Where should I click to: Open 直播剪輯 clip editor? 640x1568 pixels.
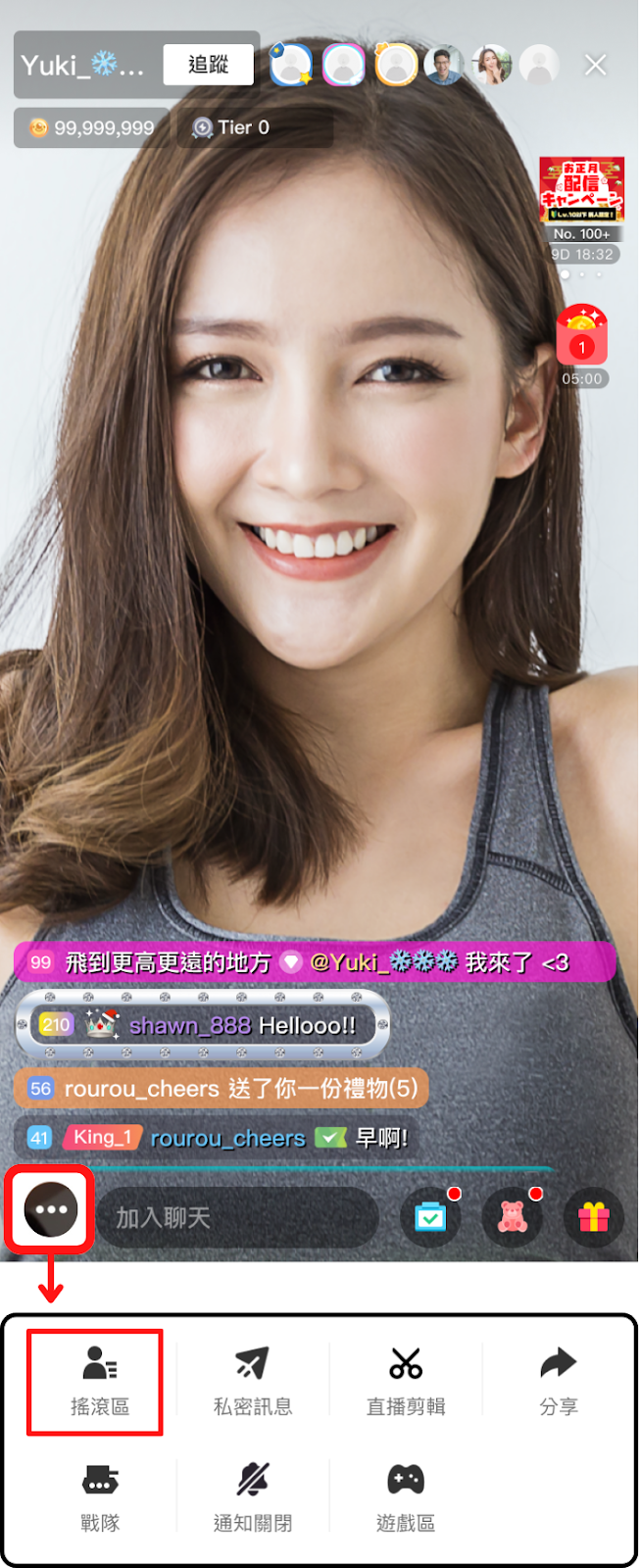(x=406, y=1382)
